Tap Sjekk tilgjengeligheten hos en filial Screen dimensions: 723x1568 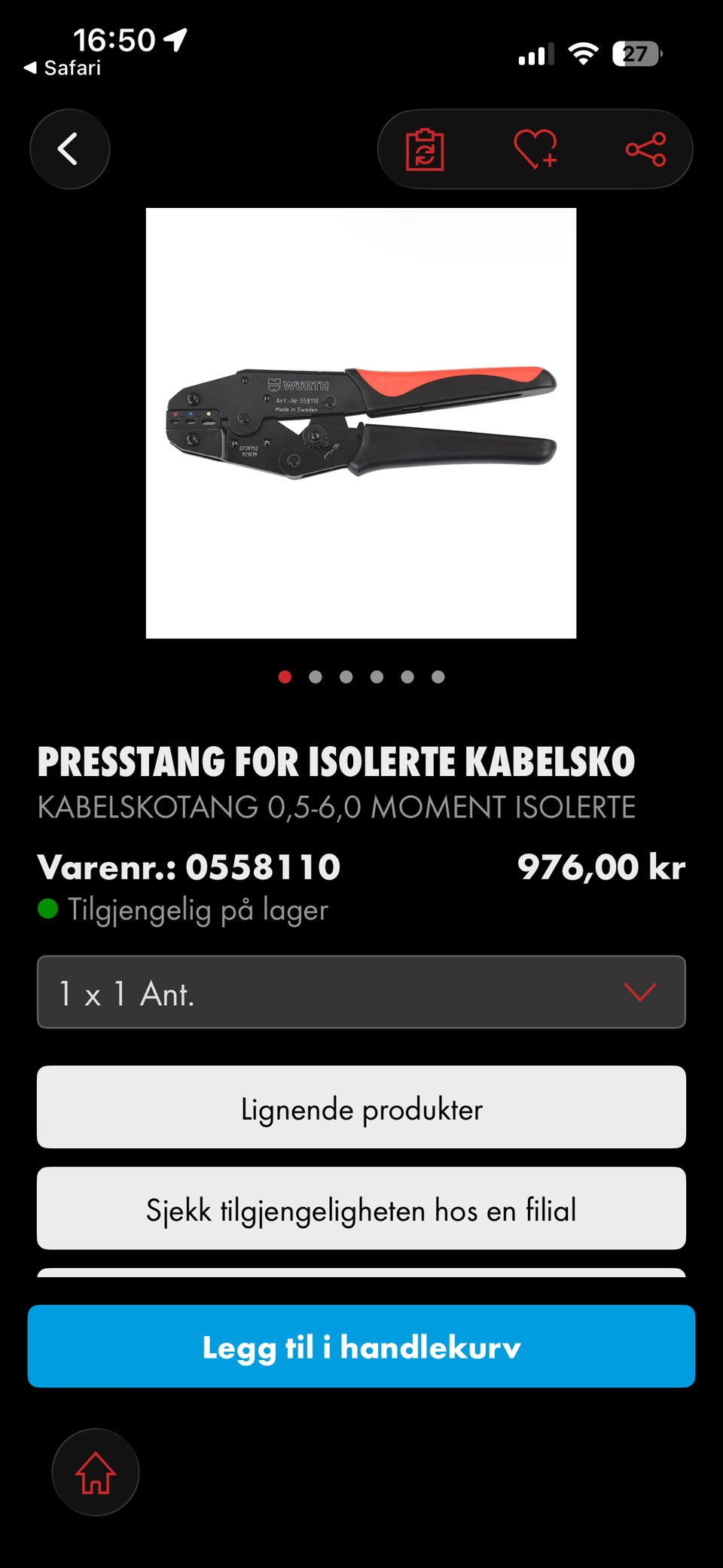pyautogui.click(x=361, y=1209)
